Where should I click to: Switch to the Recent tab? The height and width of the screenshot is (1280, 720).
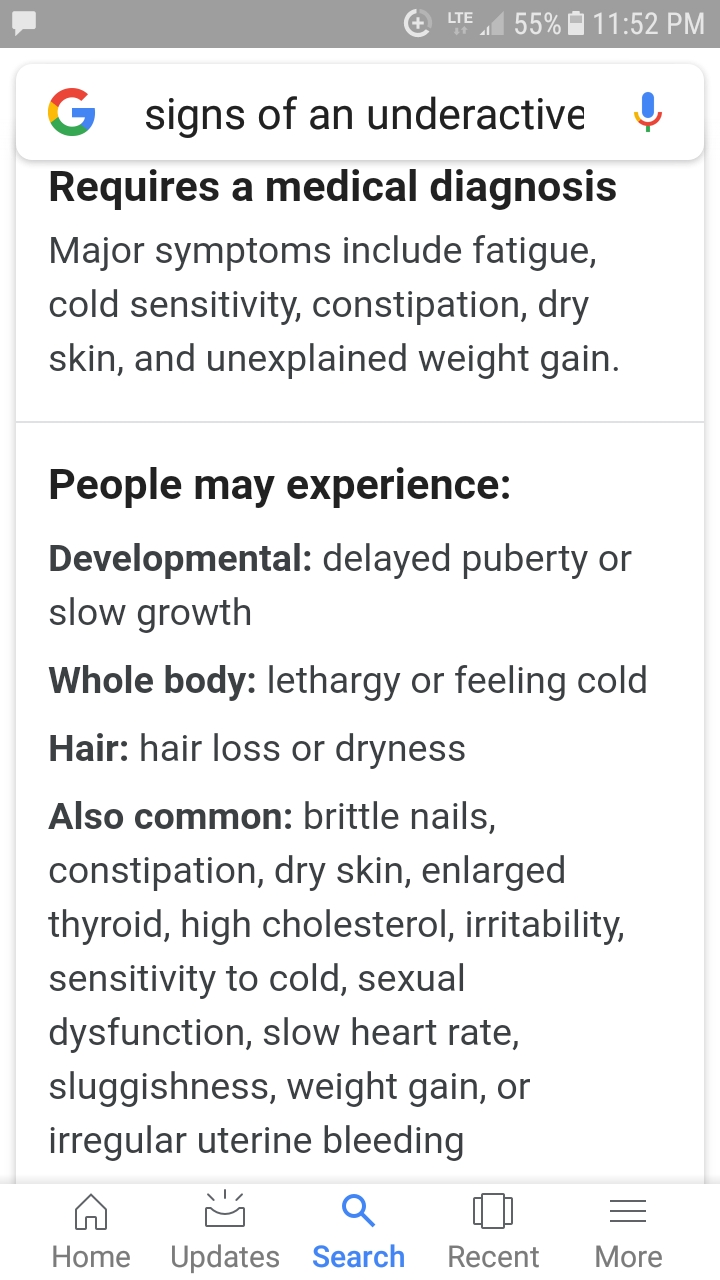coord(492,1232)
